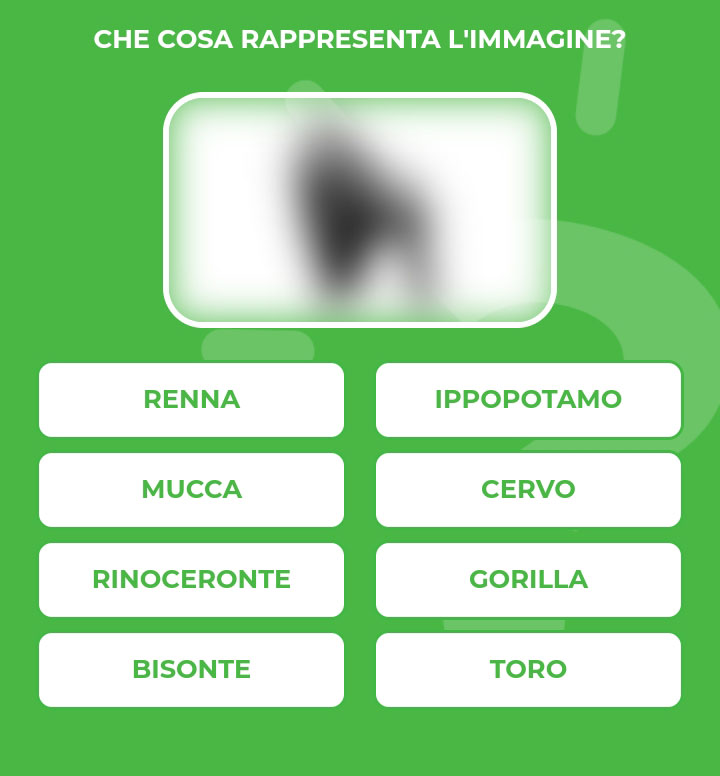This screenshot has width=720, height=776.
Task: Choose the IPPOPOTAMO answer
Action: [528, 400]
